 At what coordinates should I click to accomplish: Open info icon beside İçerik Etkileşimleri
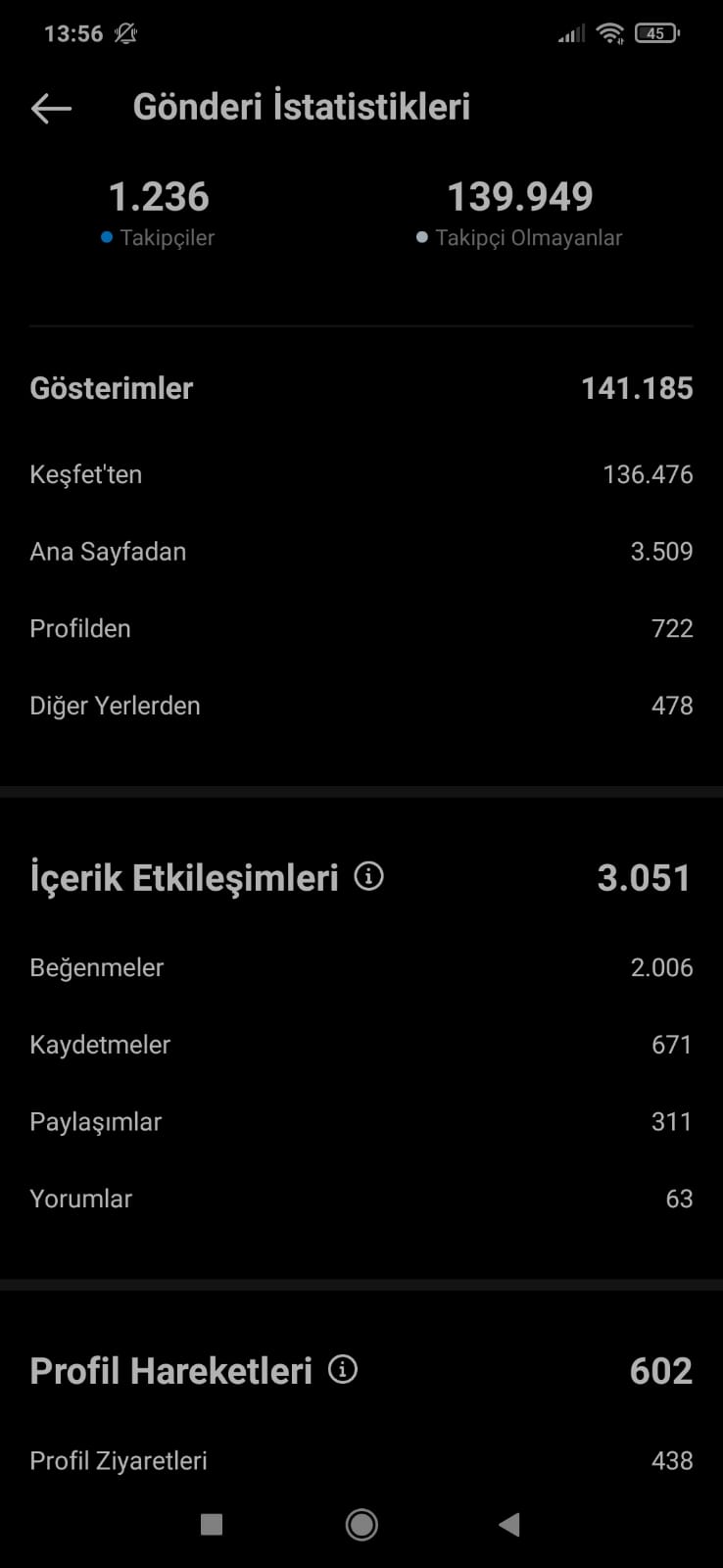[368, 875]
